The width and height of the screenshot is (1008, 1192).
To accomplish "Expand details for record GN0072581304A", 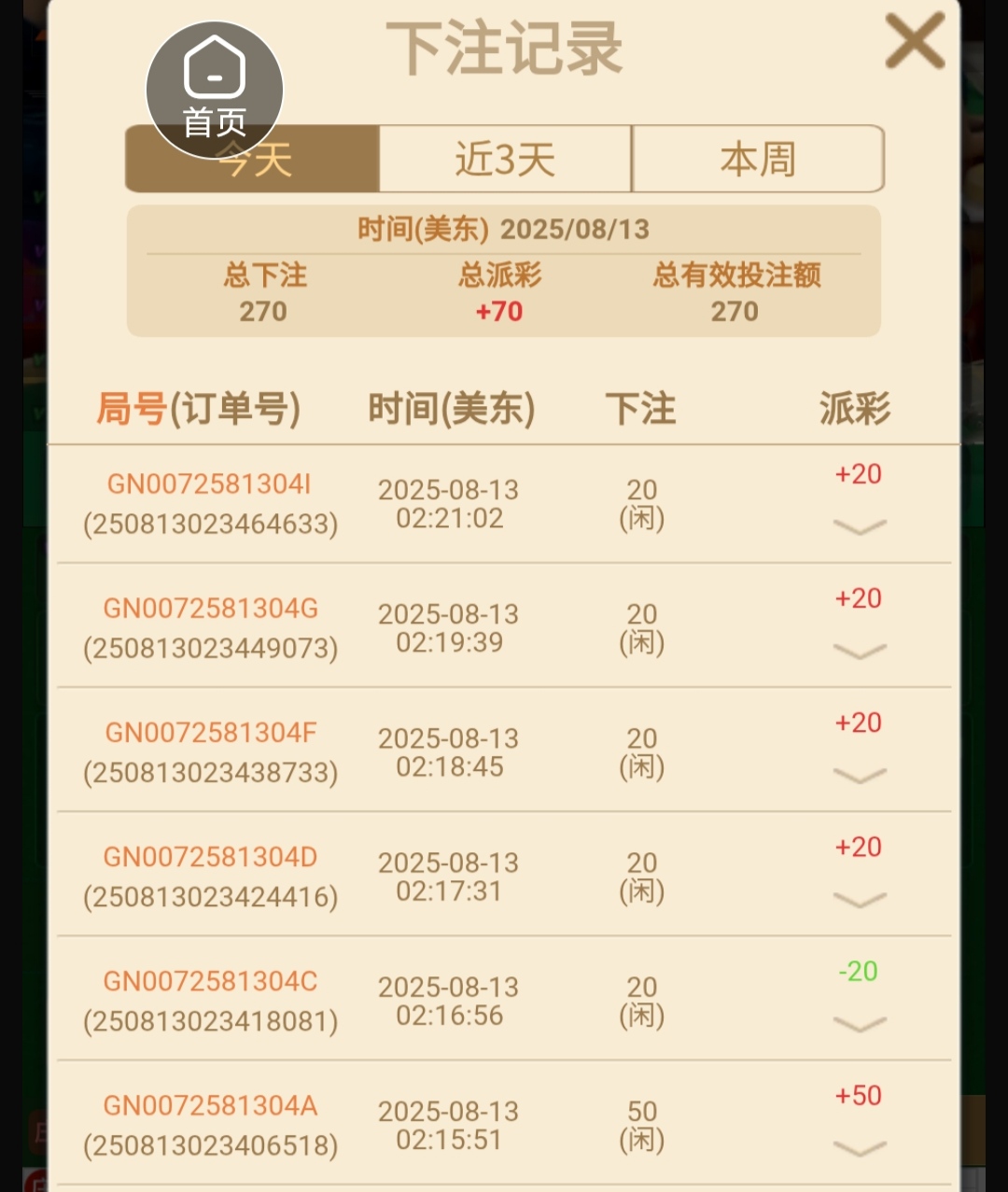I will [x=859, y=1148].
